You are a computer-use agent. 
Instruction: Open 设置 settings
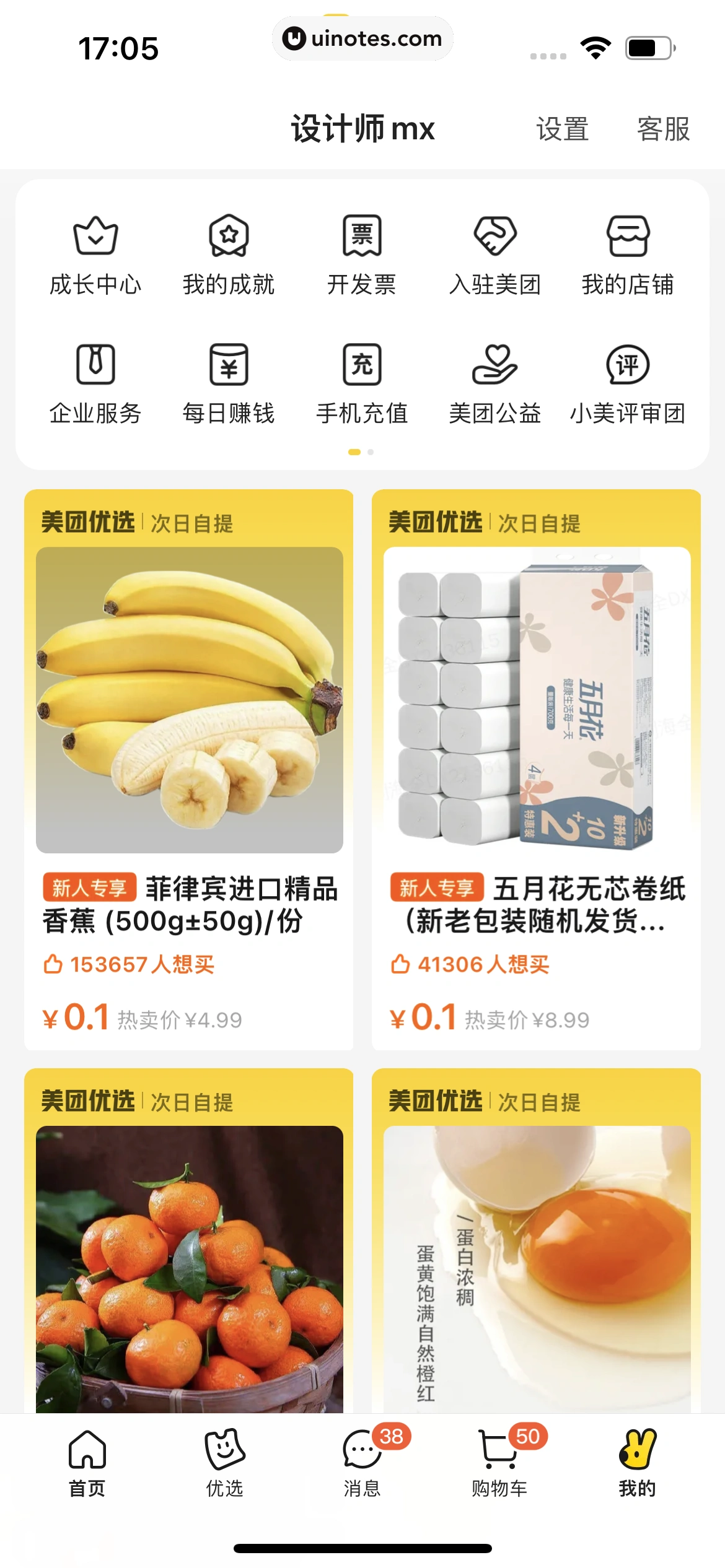tap(563, 129)
